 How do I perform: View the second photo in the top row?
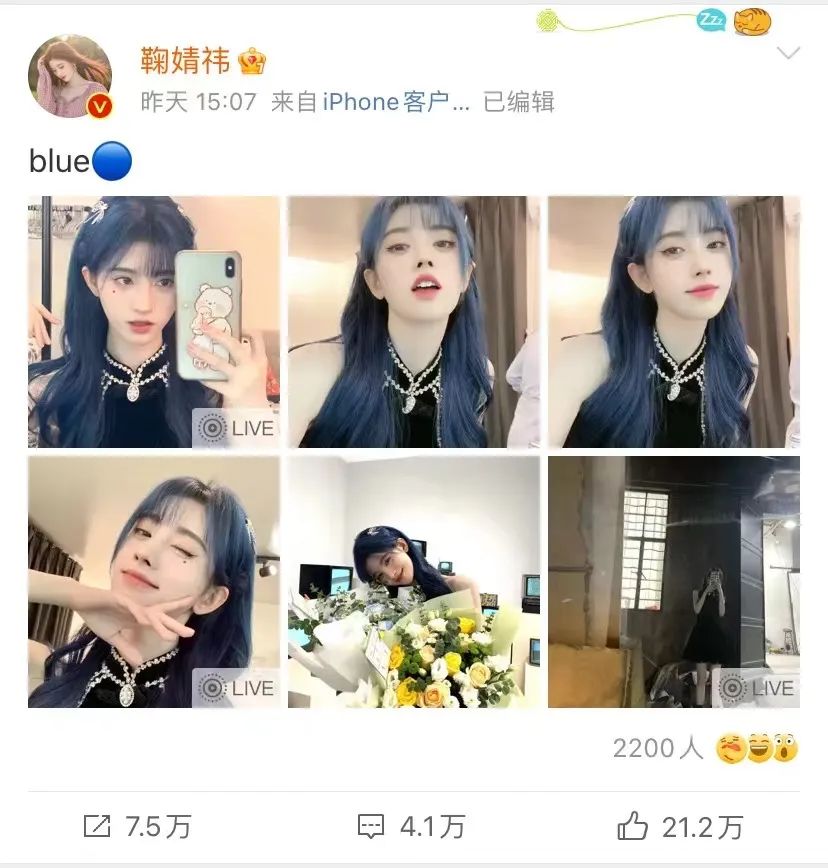[413, 322]
